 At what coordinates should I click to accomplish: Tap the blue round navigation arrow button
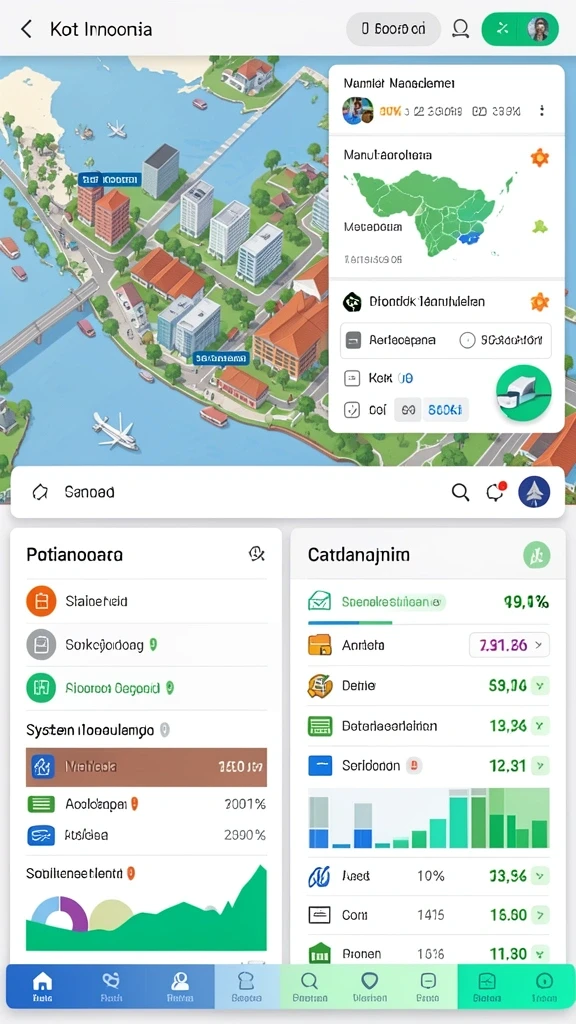pyautogui.click(x=534, y=492)
